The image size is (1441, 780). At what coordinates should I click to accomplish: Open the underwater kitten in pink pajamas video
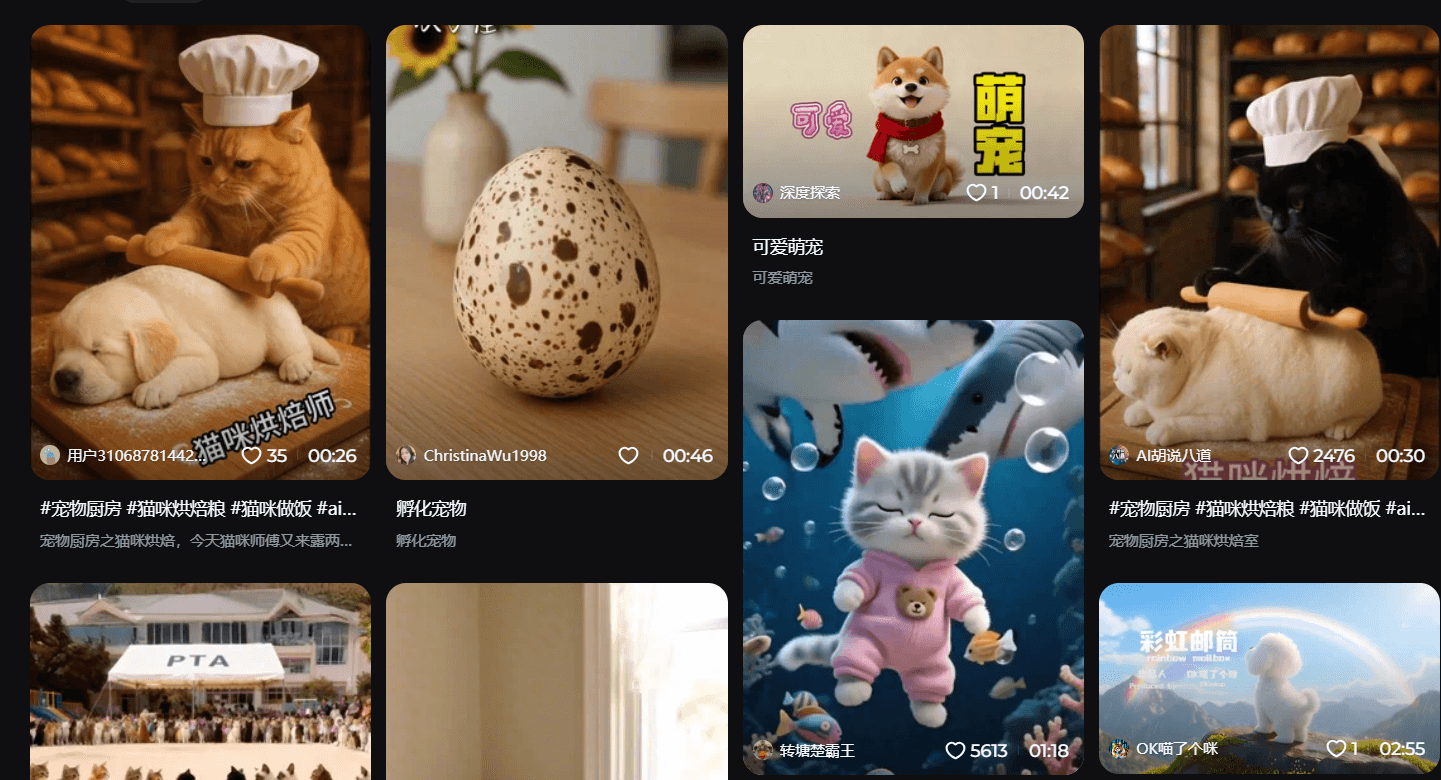(913, 540)
